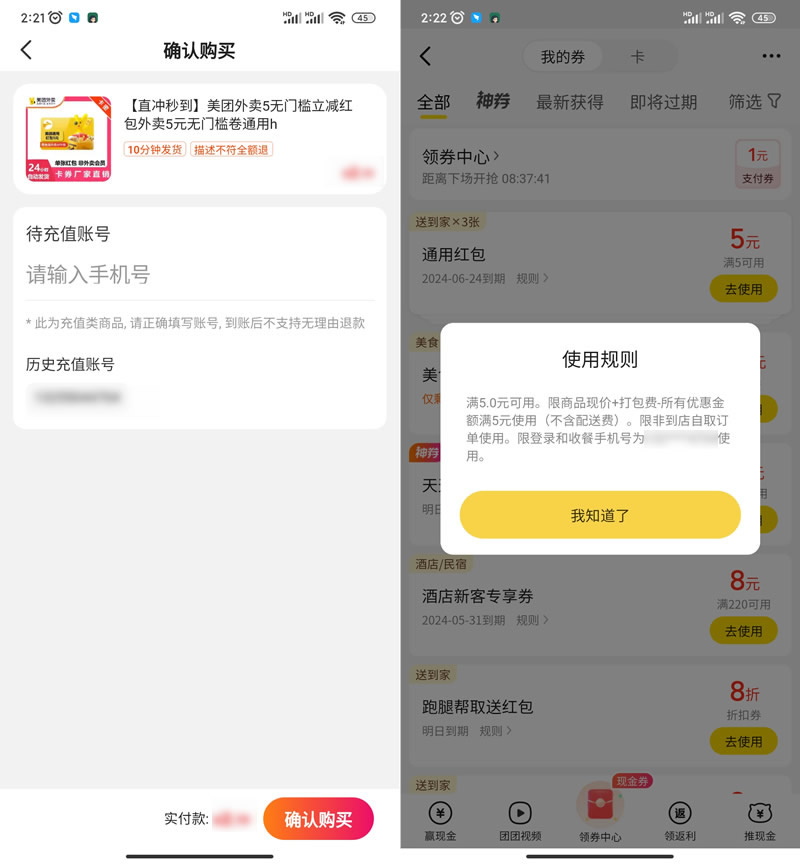
Task: Tap 去使用 on 跑腿帮取送红包
Action: click(743, 741)
